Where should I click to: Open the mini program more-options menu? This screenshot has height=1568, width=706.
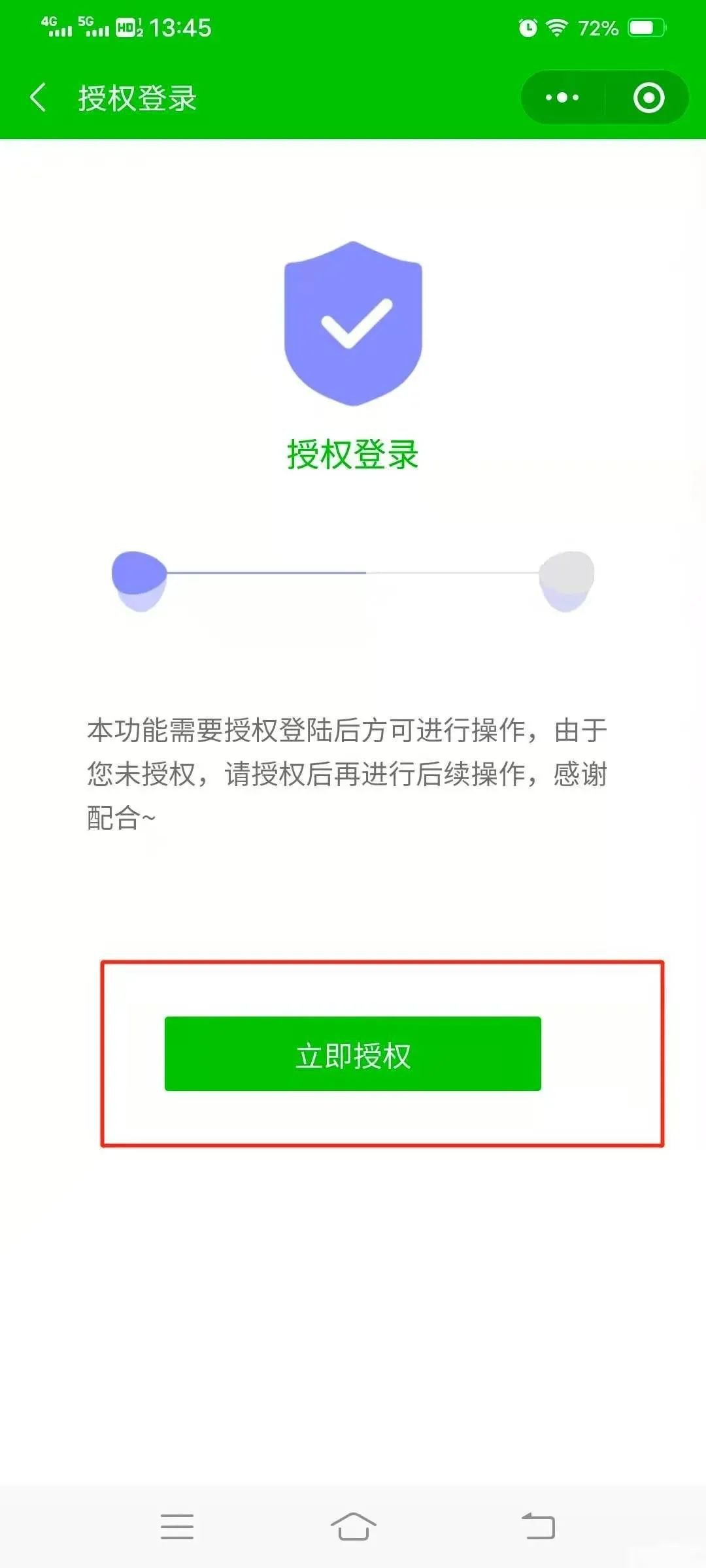coord(562,98)
